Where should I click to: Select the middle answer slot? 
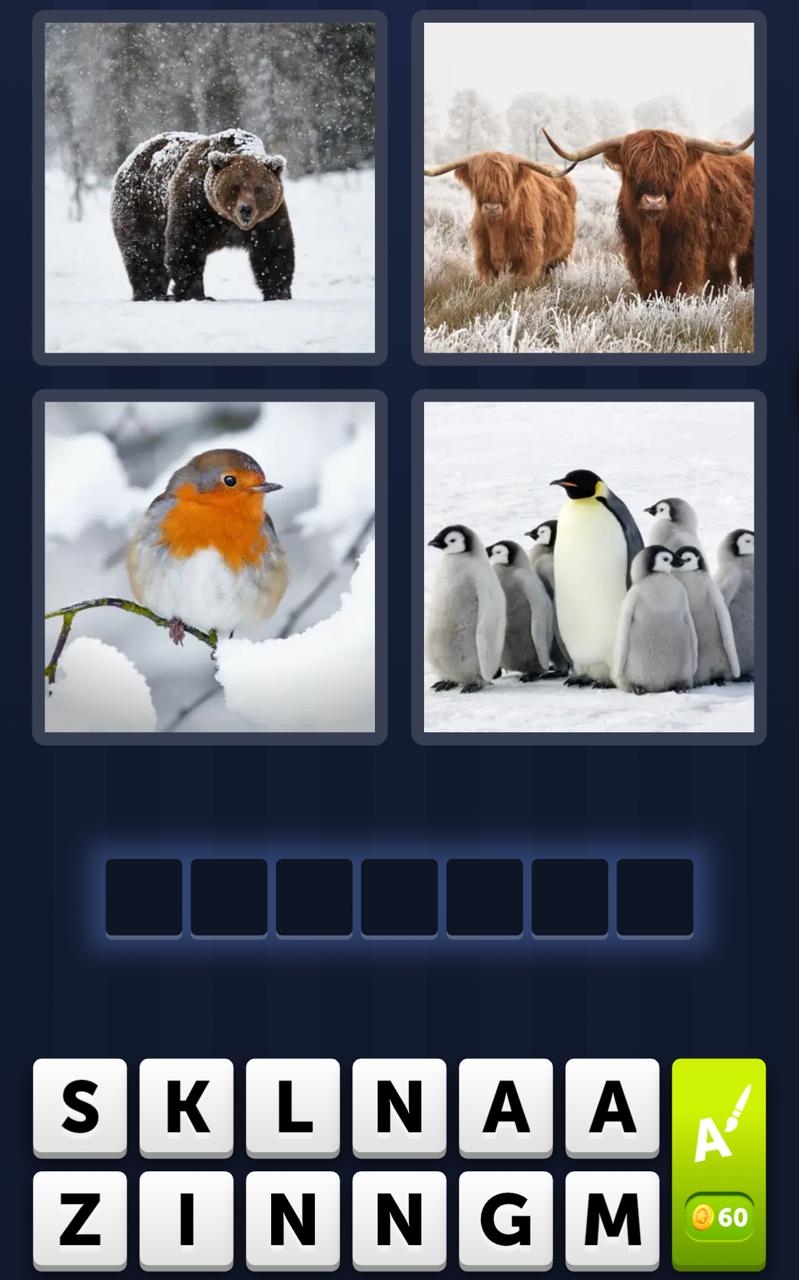click(x=399, y=896)
